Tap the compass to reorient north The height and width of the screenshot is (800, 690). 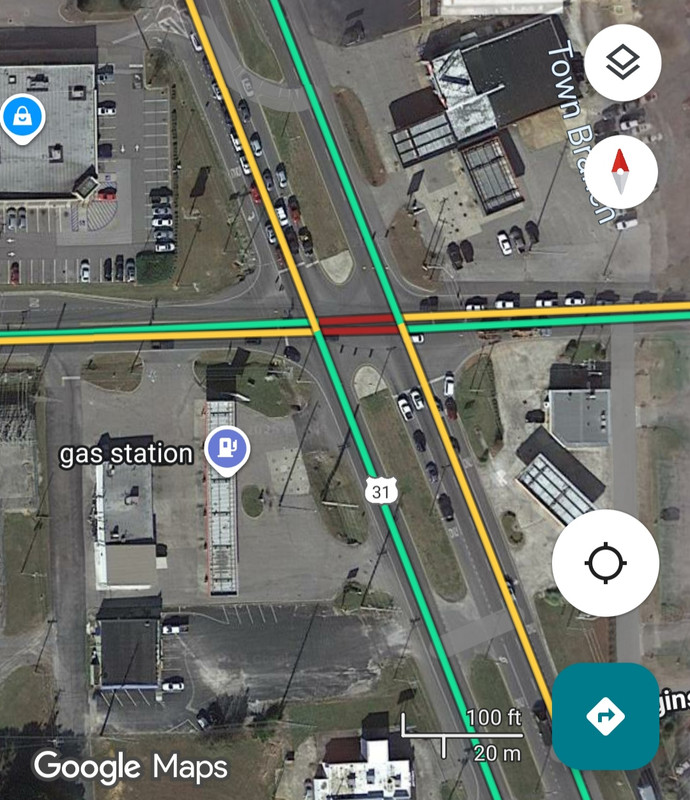(x=620, y=171)
